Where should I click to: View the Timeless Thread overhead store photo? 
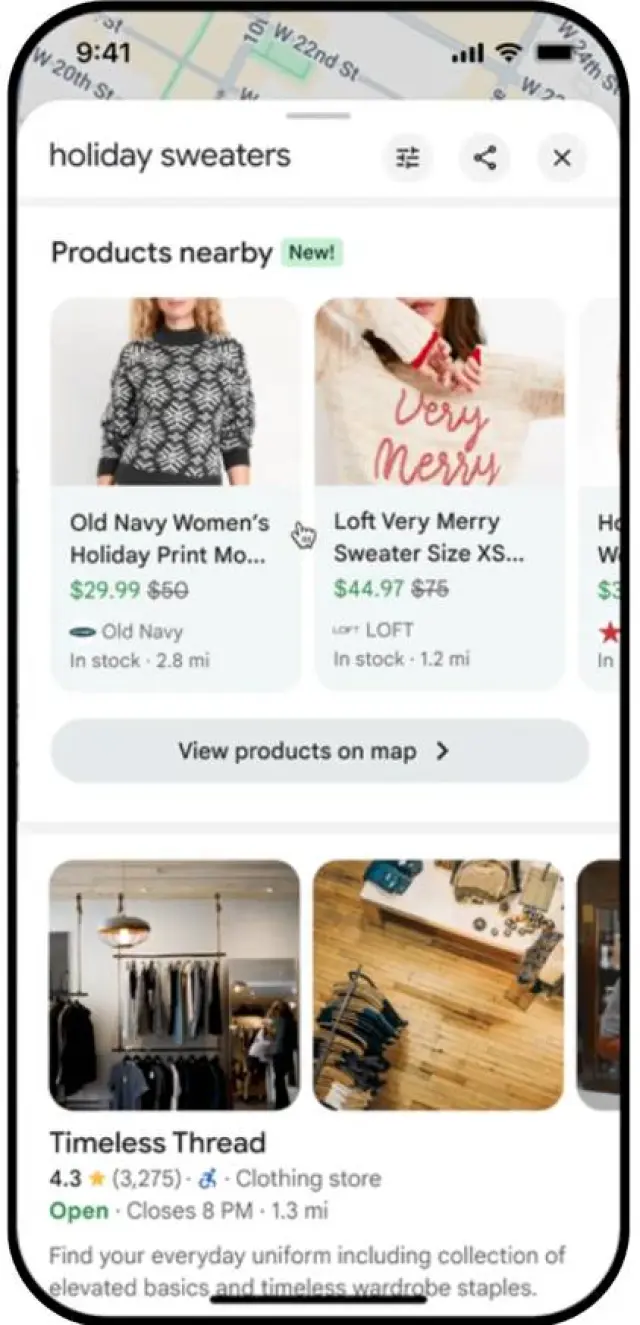click(438, 985)
